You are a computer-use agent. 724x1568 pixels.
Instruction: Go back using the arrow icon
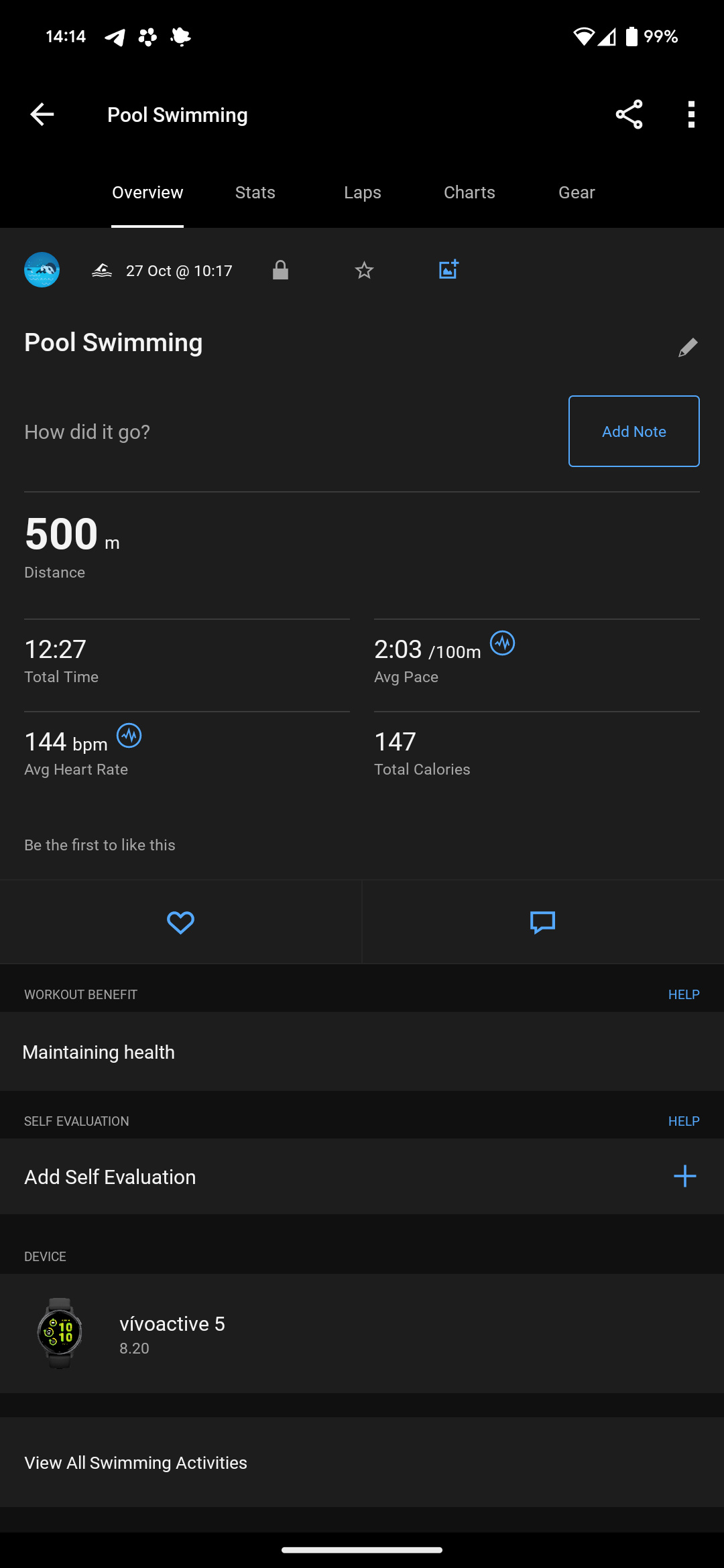[42, 115]
